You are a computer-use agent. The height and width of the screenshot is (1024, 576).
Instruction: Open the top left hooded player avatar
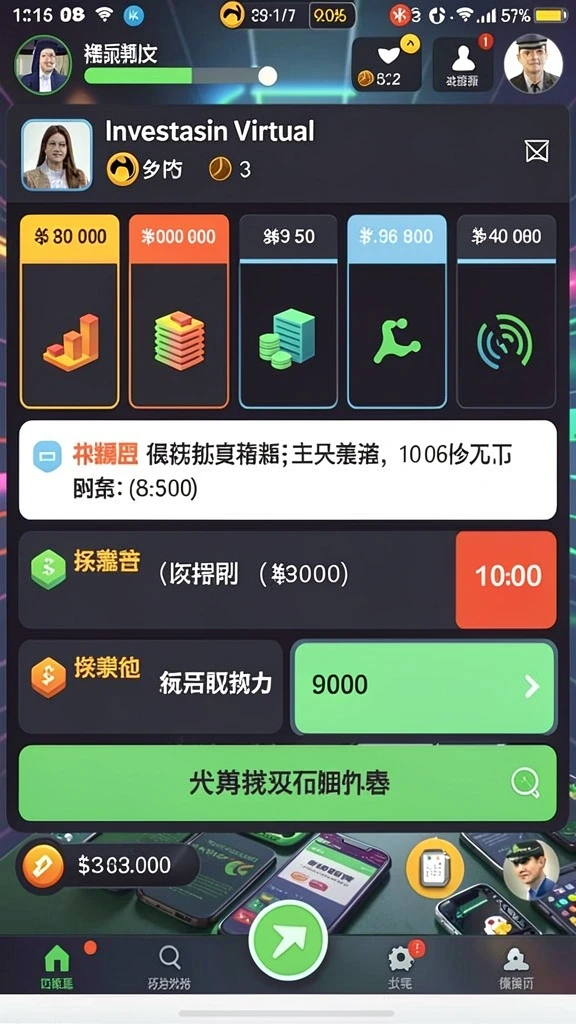[x=44, y=65]
